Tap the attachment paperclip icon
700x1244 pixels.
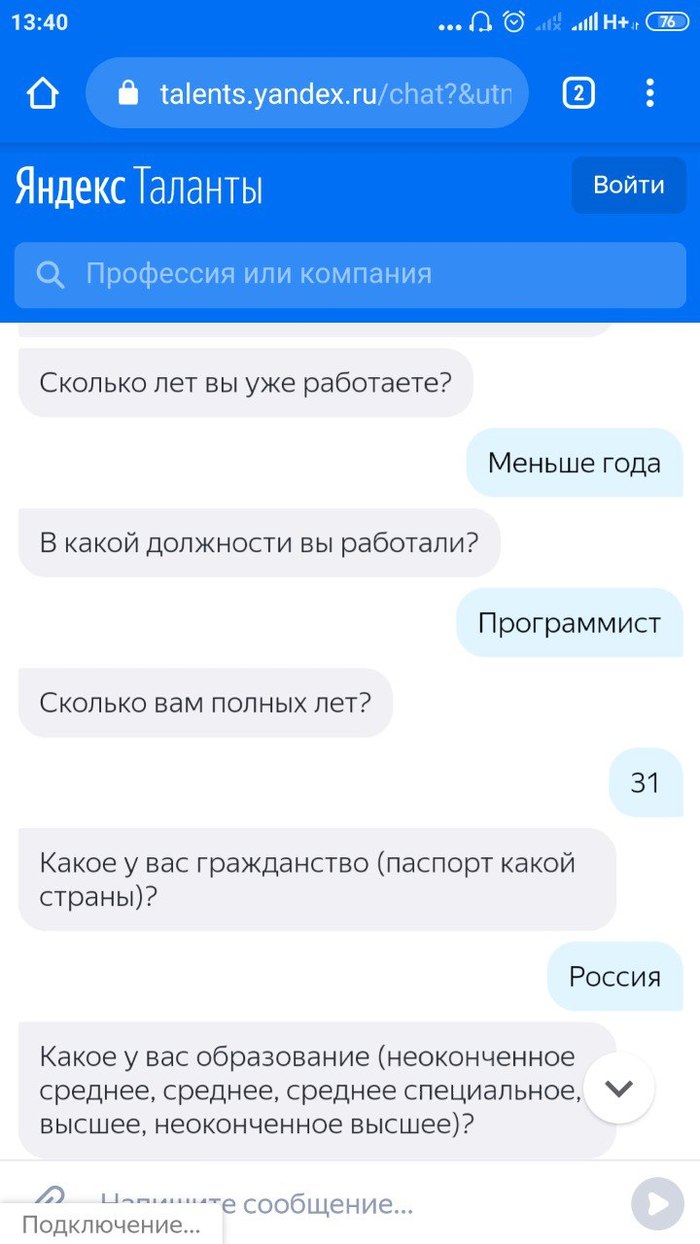tap(48, 1196)
